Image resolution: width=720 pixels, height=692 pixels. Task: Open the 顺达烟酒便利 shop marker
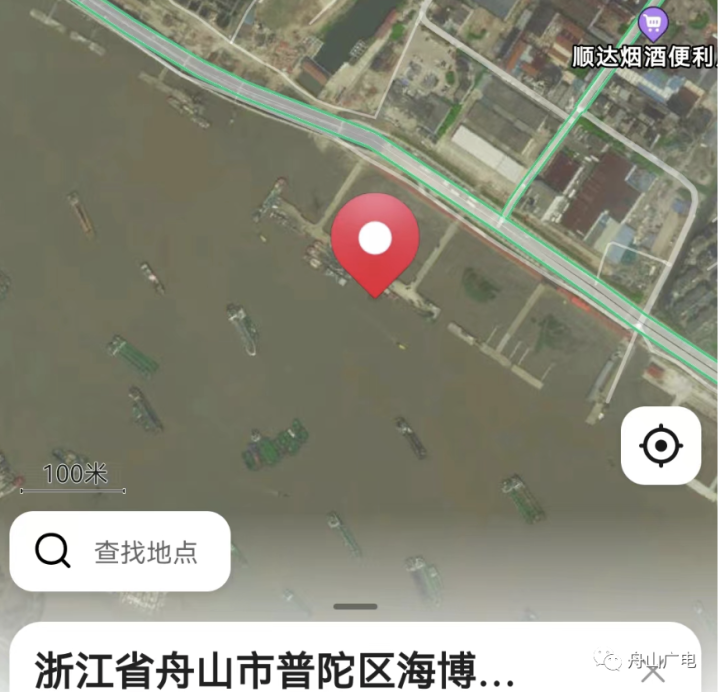[x=653, y=21]
